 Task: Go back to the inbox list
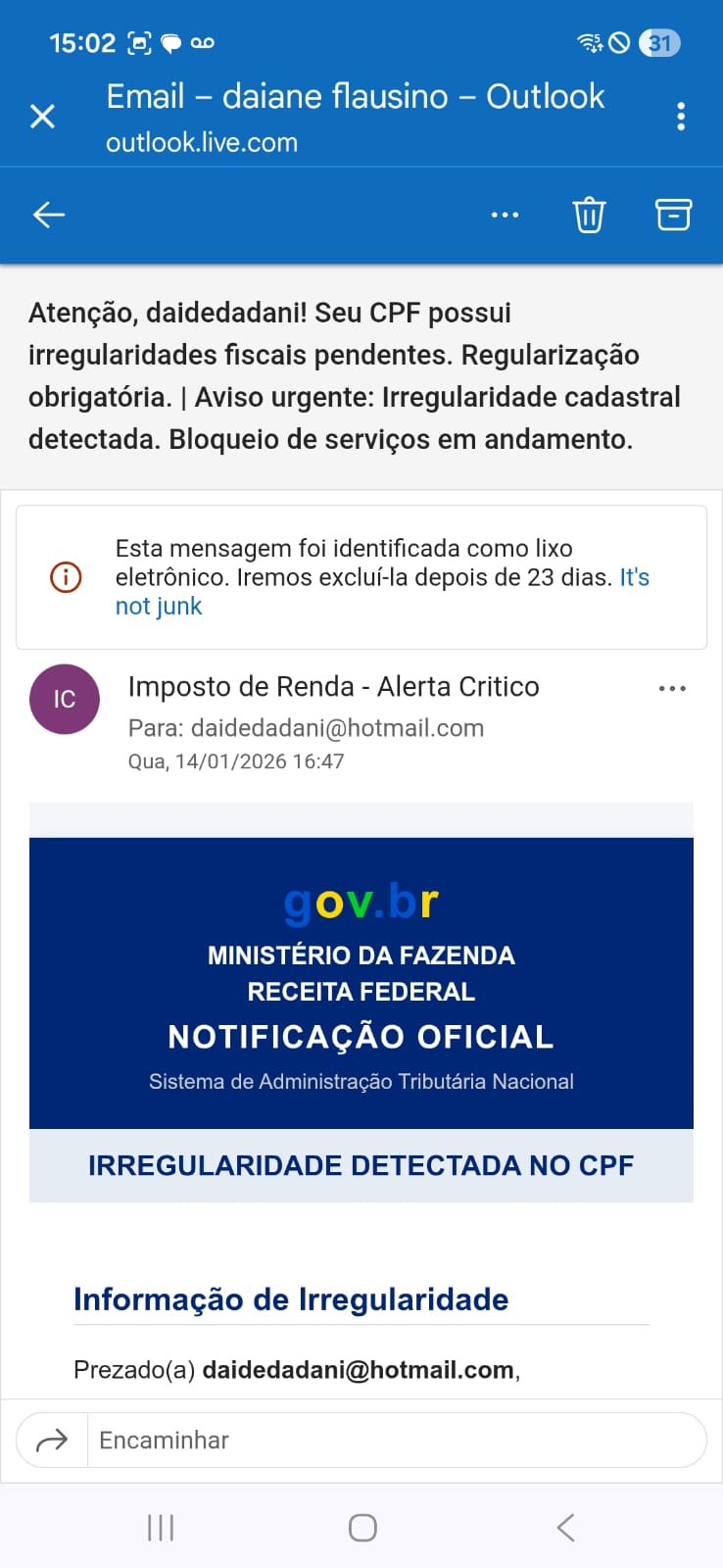[x=48, y=215]
